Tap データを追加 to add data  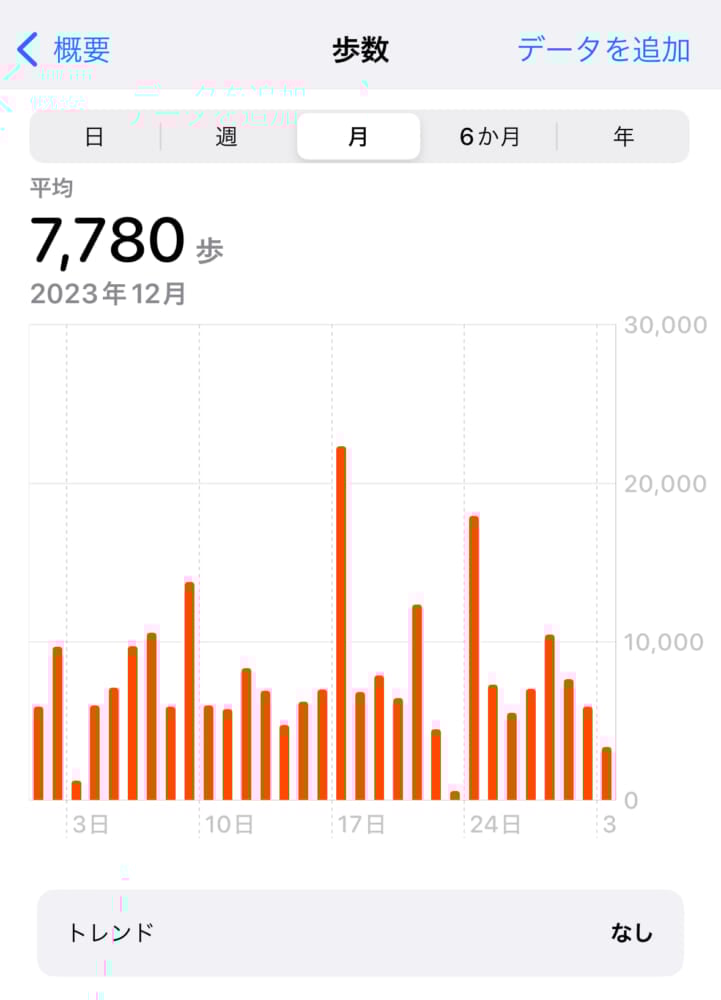(x=603, y=49)
